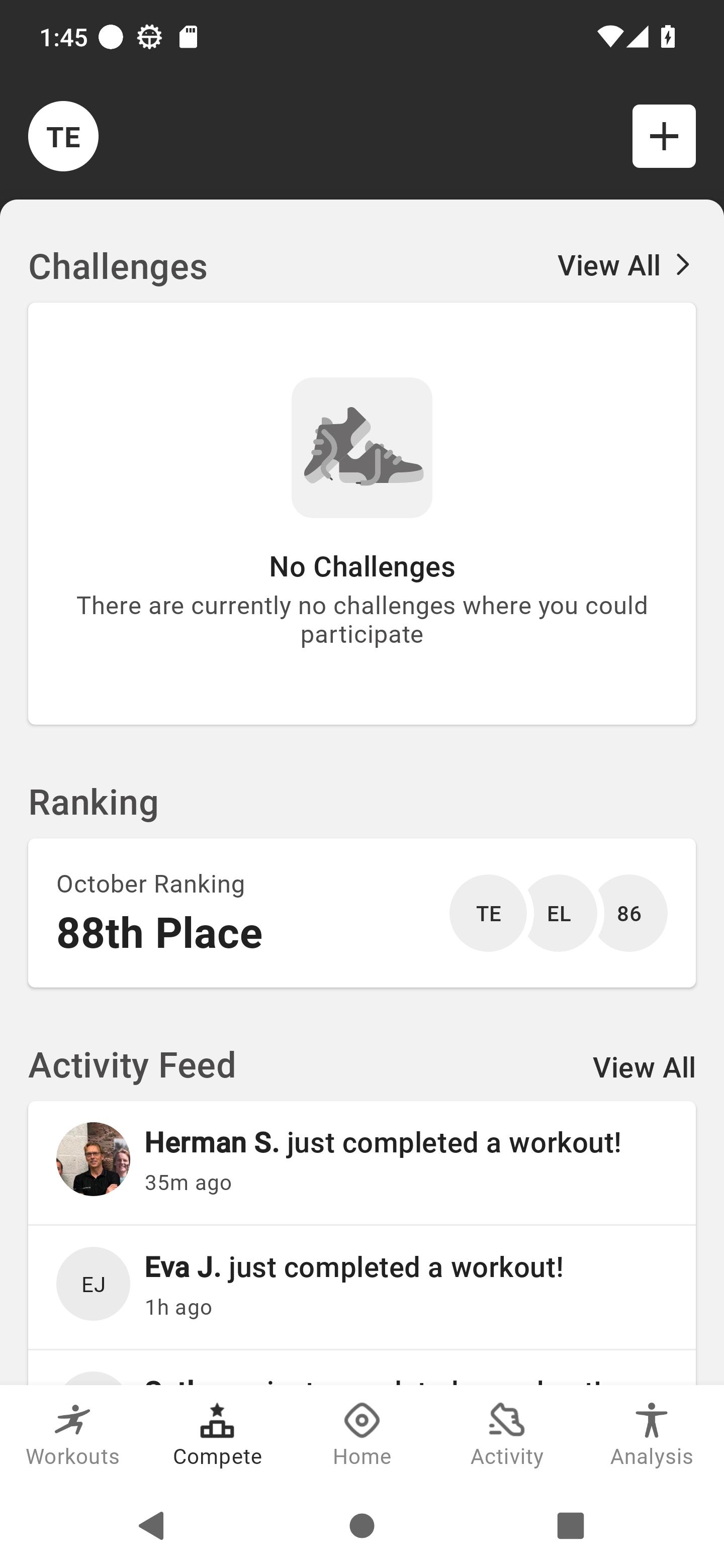View all challenges
This screenshot has height=1568, width=724.
[x=625, y=265]
